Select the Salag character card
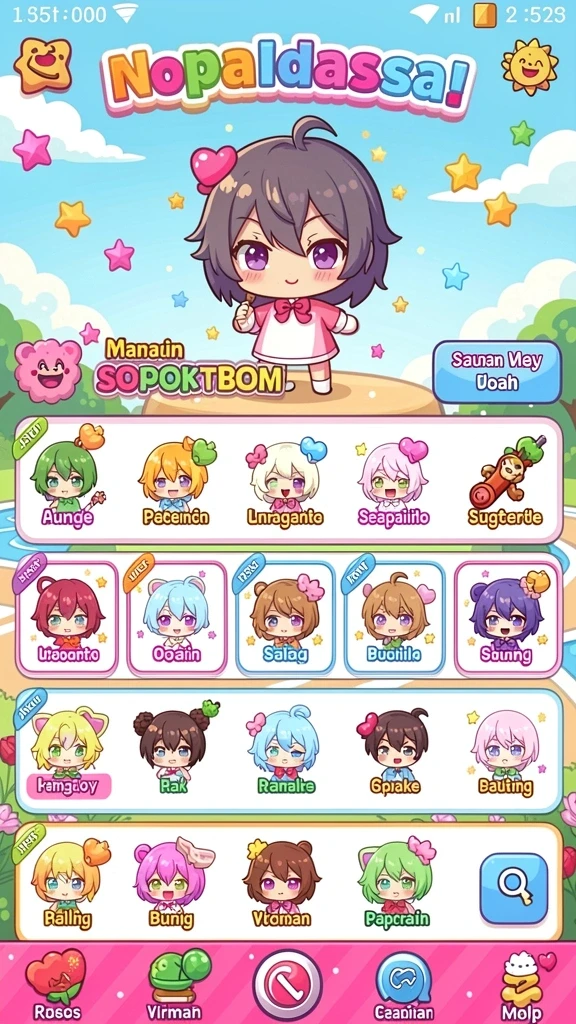 (285, 618)
